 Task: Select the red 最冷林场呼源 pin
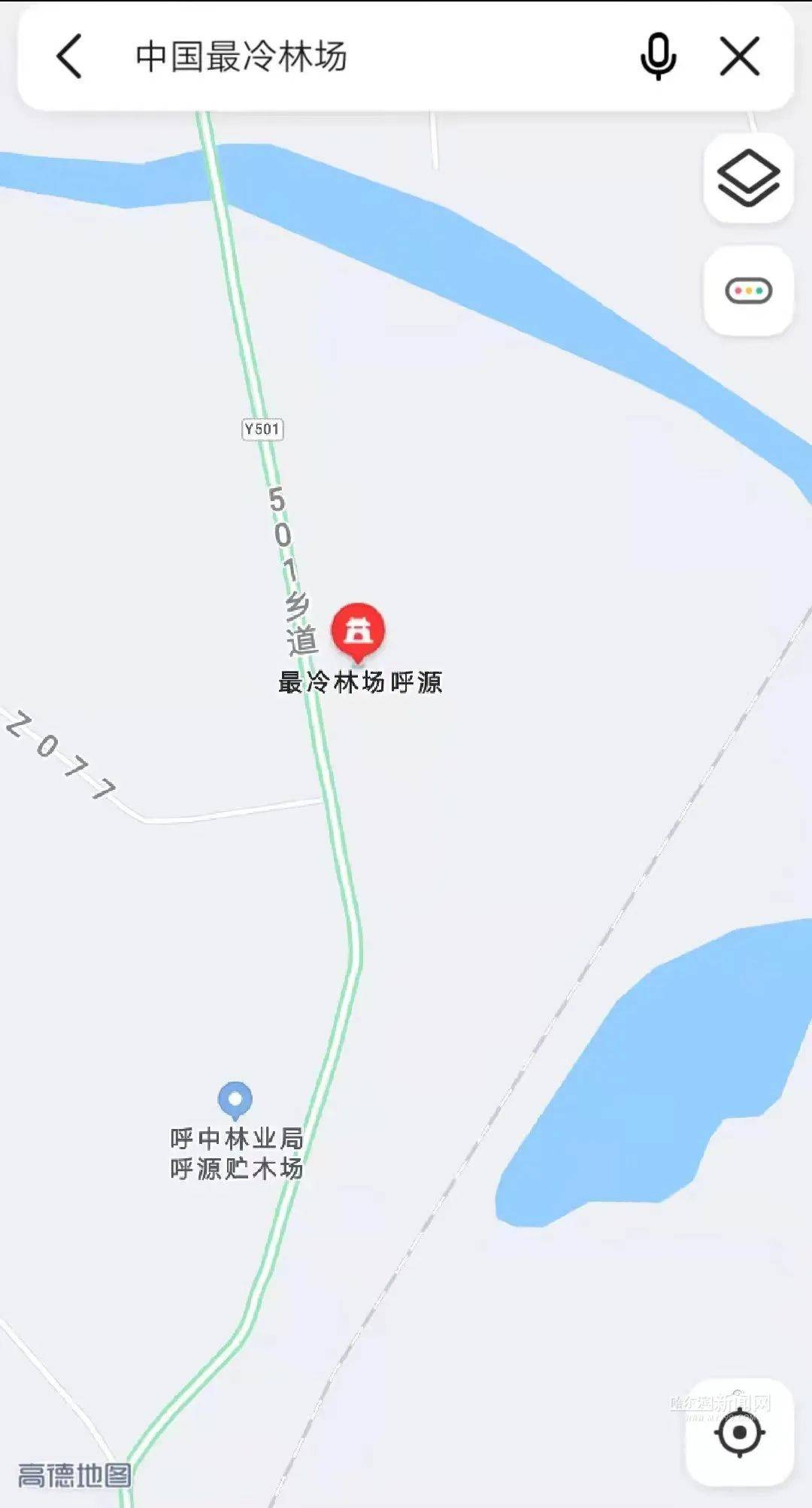(x=359, y=632)
